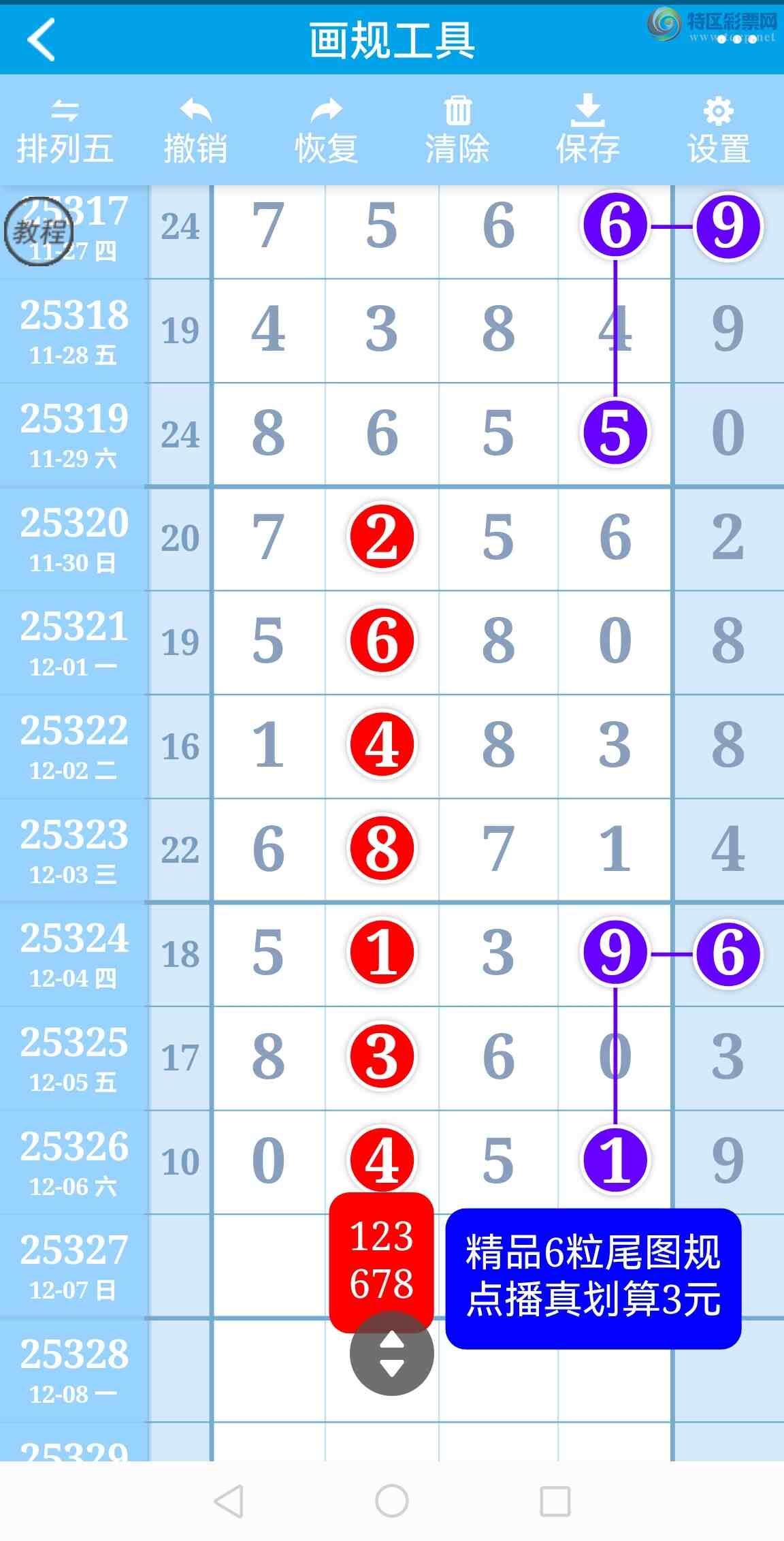Open 设置 settings

pyautogui.click(x=718, y=131)
